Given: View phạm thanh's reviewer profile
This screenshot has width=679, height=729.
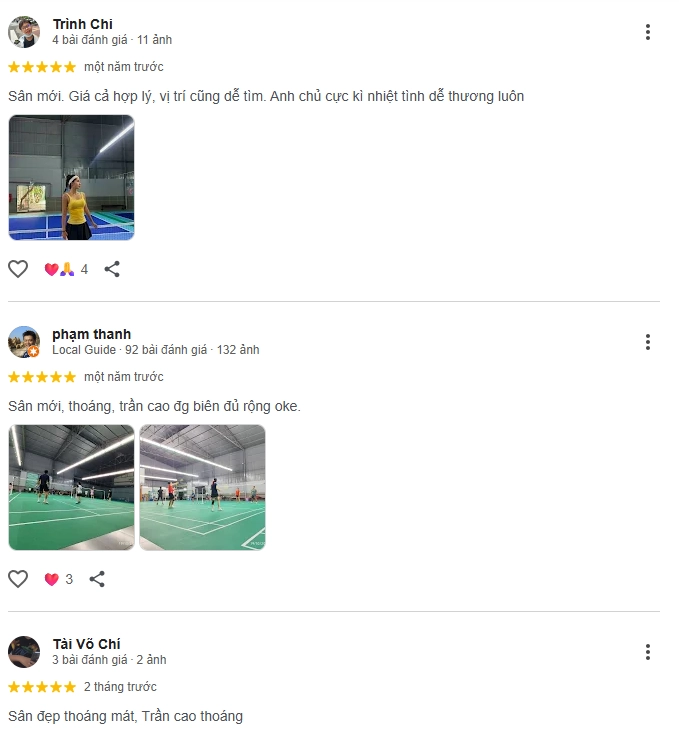Looking at the screenshot, I should [91, 334].
